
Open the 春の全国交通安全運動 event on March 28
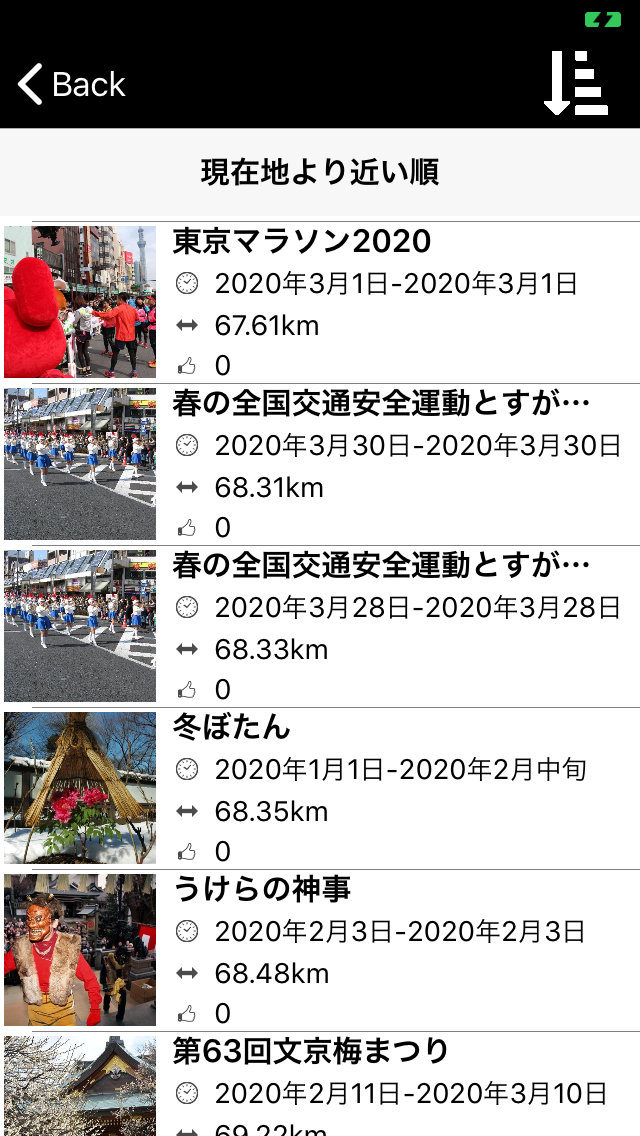(320, 626)
